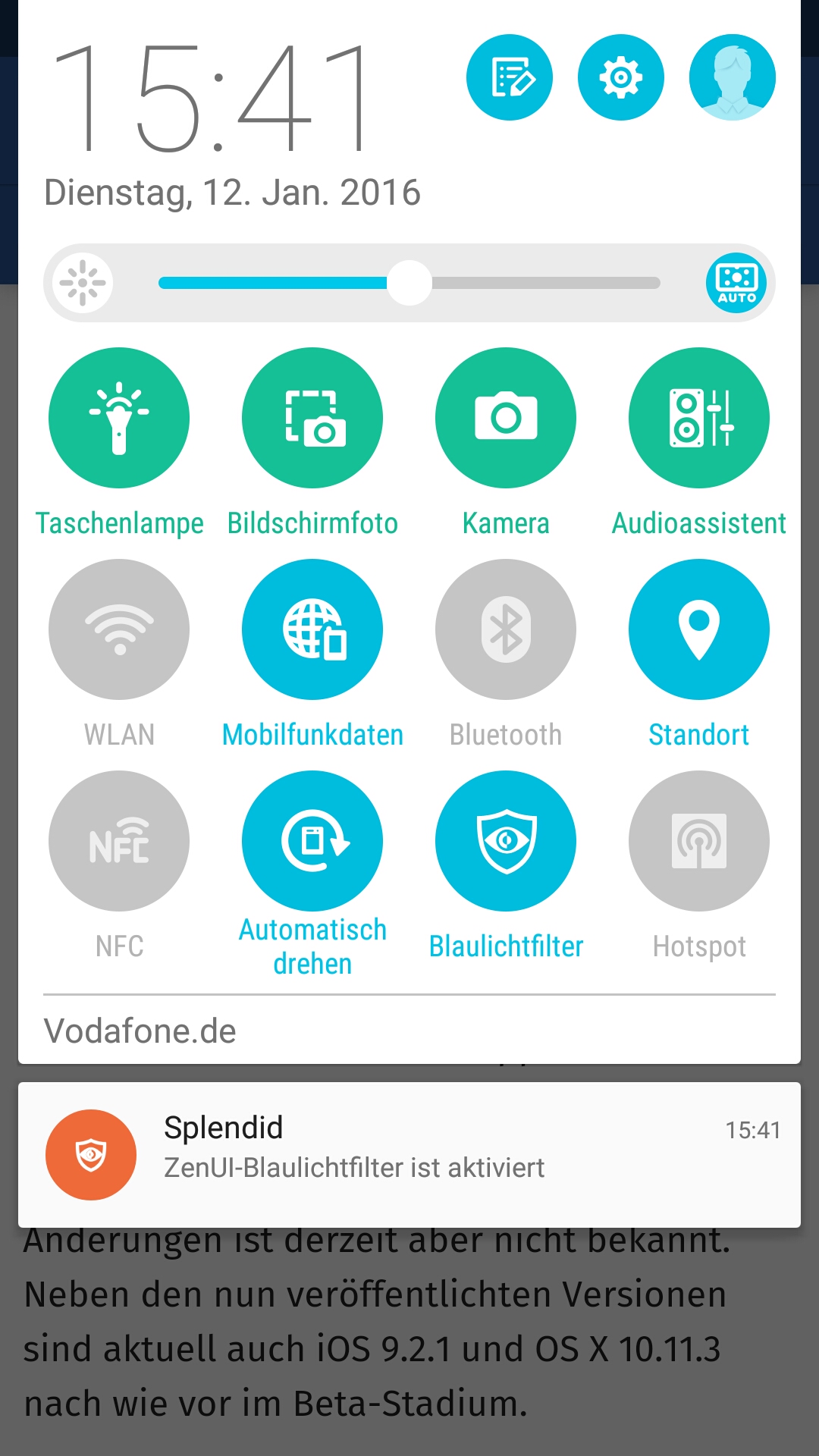Screen dimensions: 819x1456
Task: Turn off Standort location
Action: tap(699, 629)
